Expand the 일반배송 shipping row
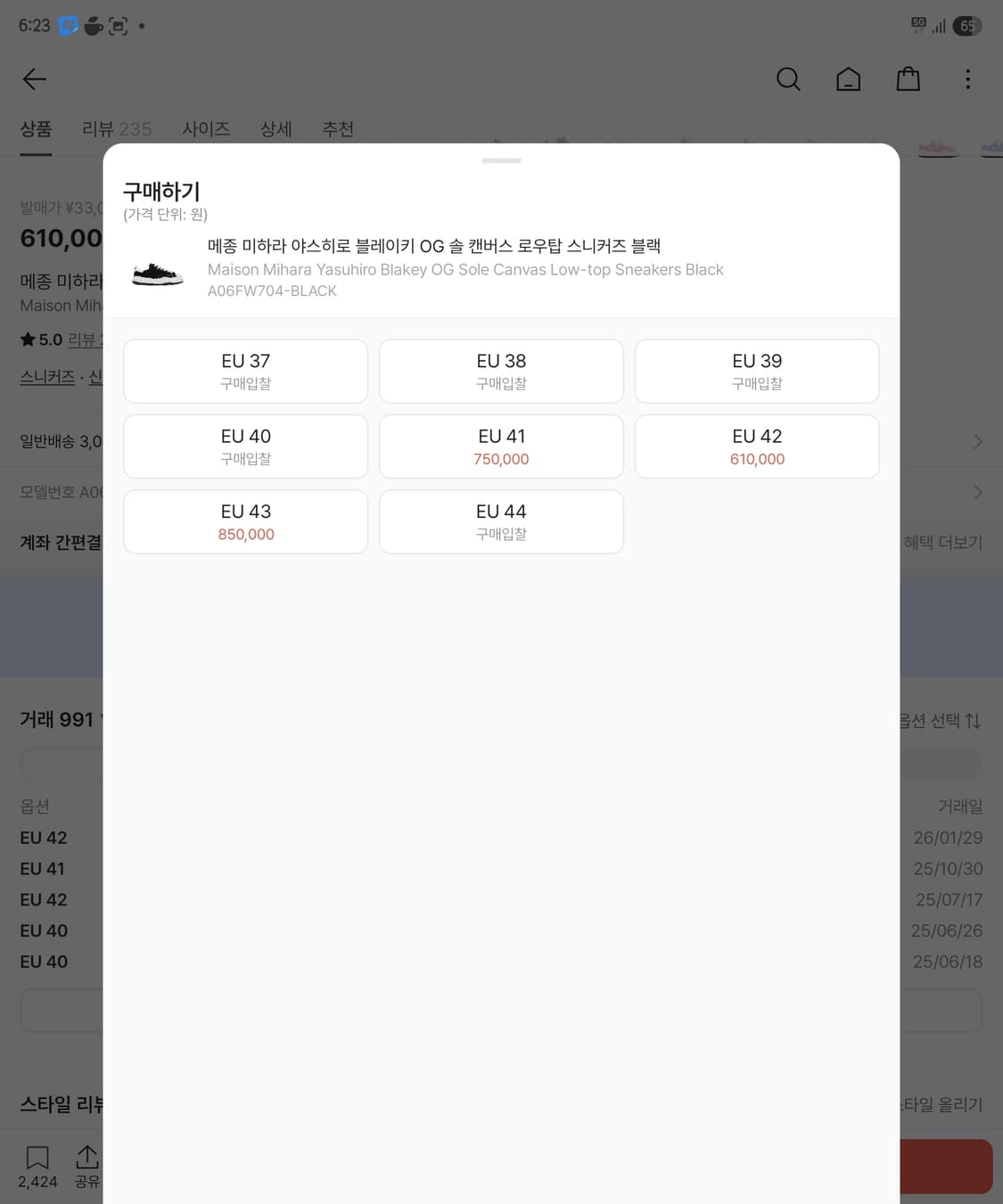1003x1204 pixels. pyautogui.click(x=976, y=441)
